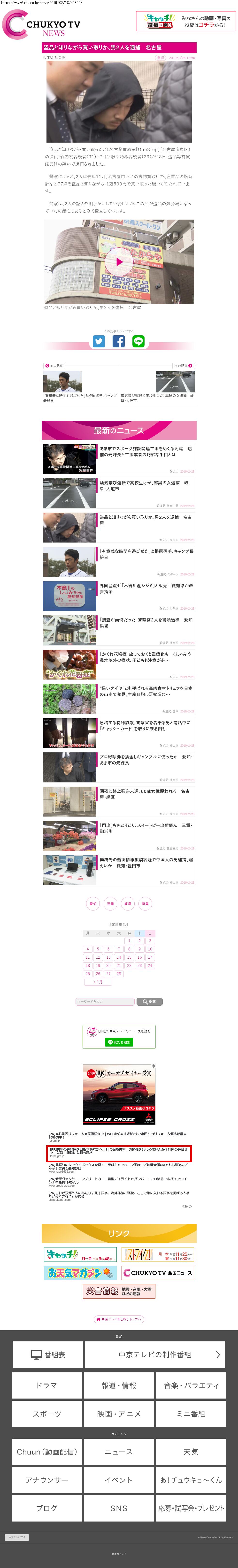Focus the keyword search field
Image resolution: width=238 pixels, height=1568 pixels.
105,1001
